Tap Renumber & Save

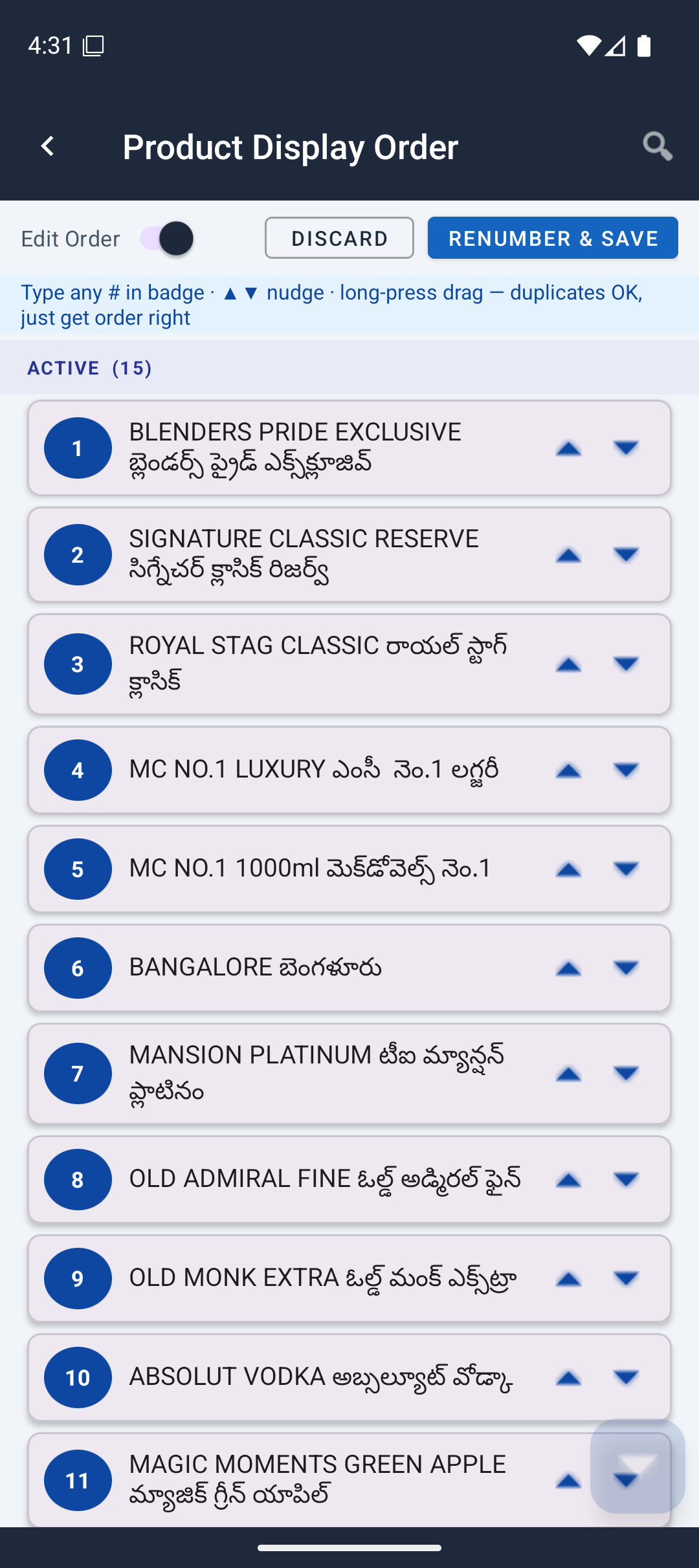pyautogui.click(x=553, y=238)
